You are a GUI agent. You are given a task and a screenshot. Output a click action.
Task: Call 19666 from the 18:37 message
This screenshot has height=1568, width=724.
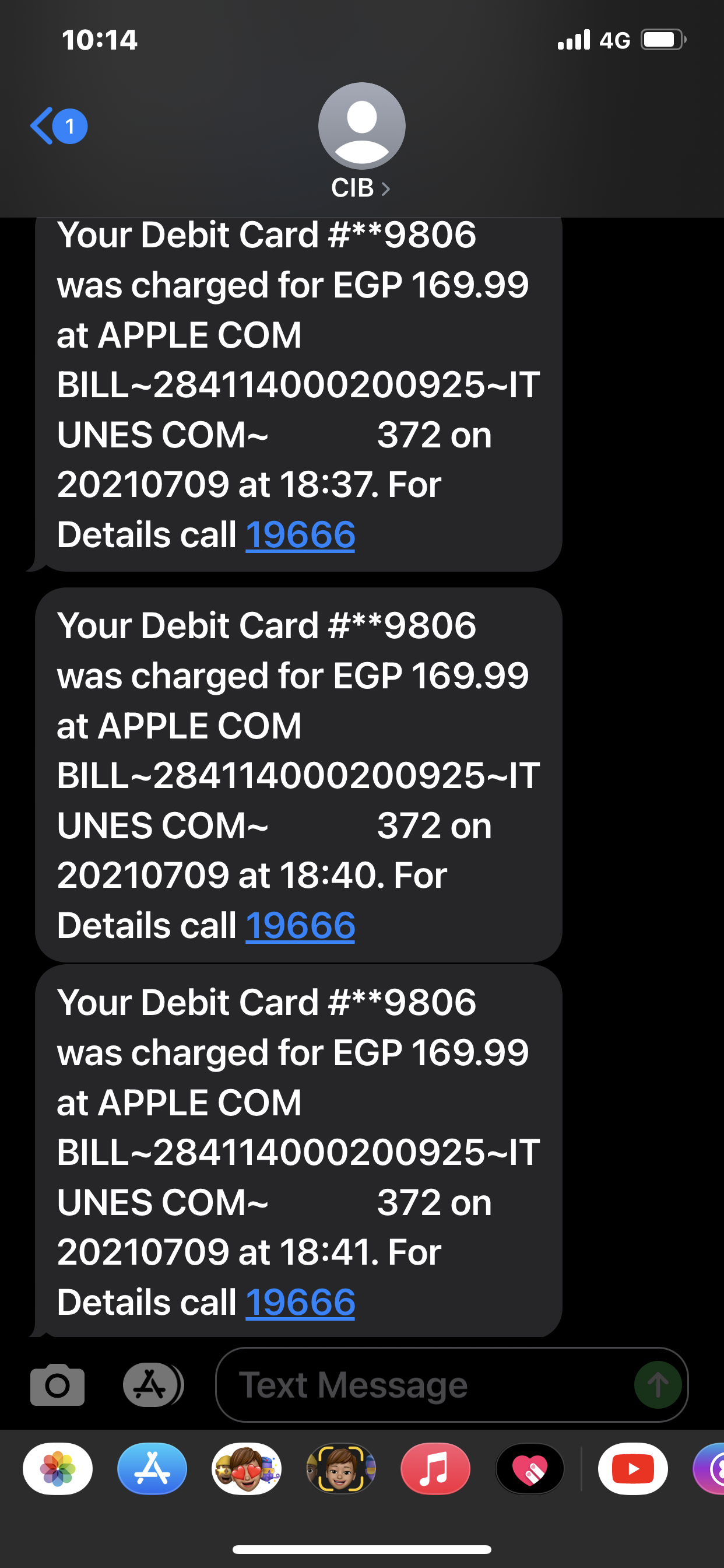(300, 534)
